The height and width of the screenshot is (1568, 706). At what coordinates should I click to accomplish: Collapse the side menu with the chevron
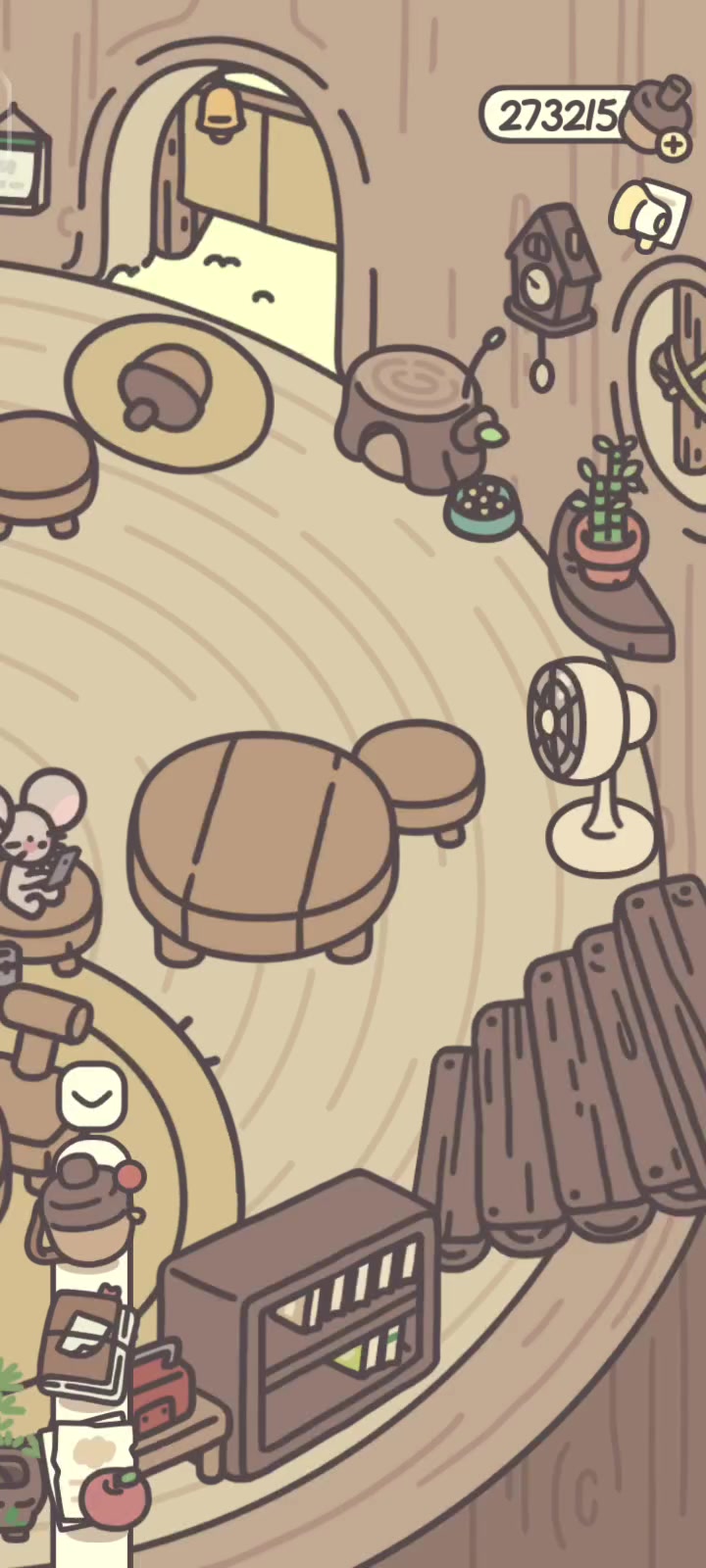coord(92,1098)
